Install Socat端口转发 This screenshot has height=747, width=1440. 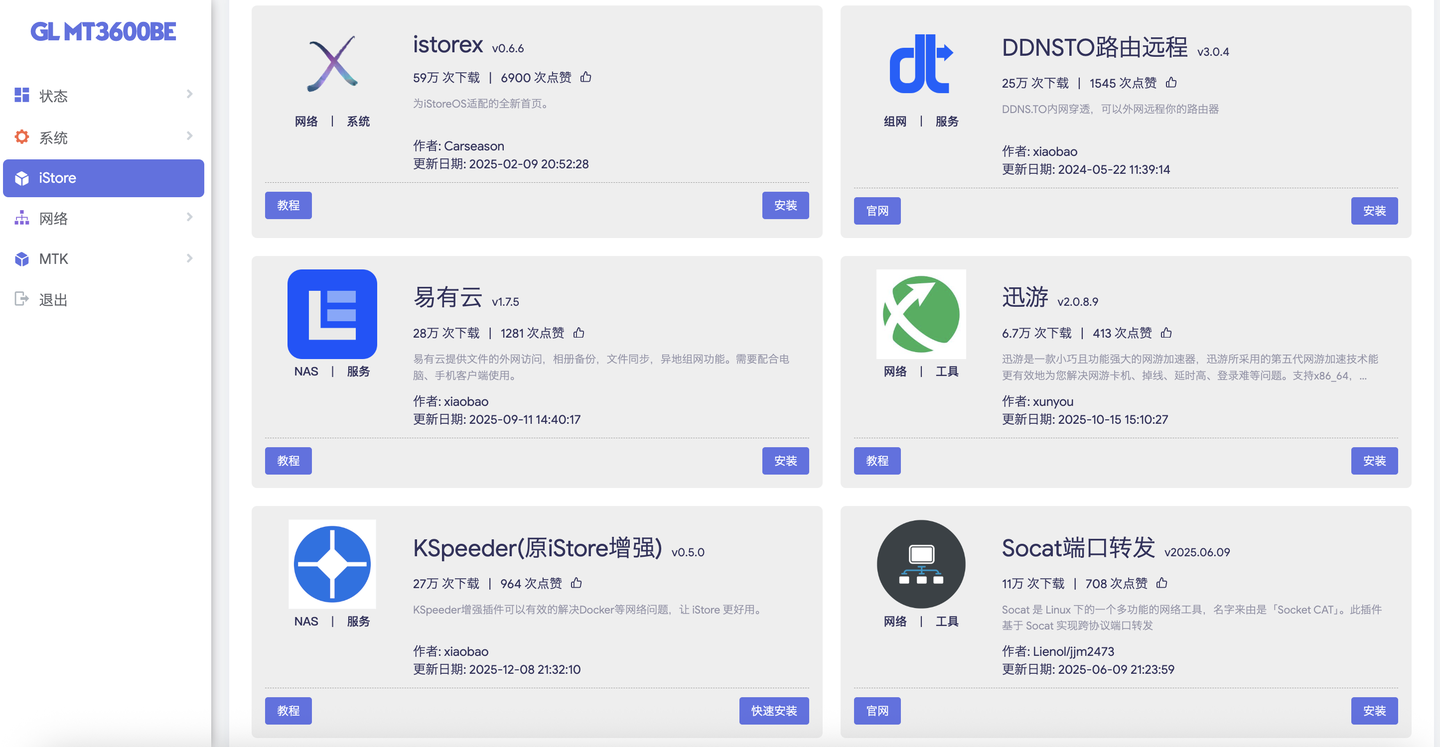click(1374, 711)
